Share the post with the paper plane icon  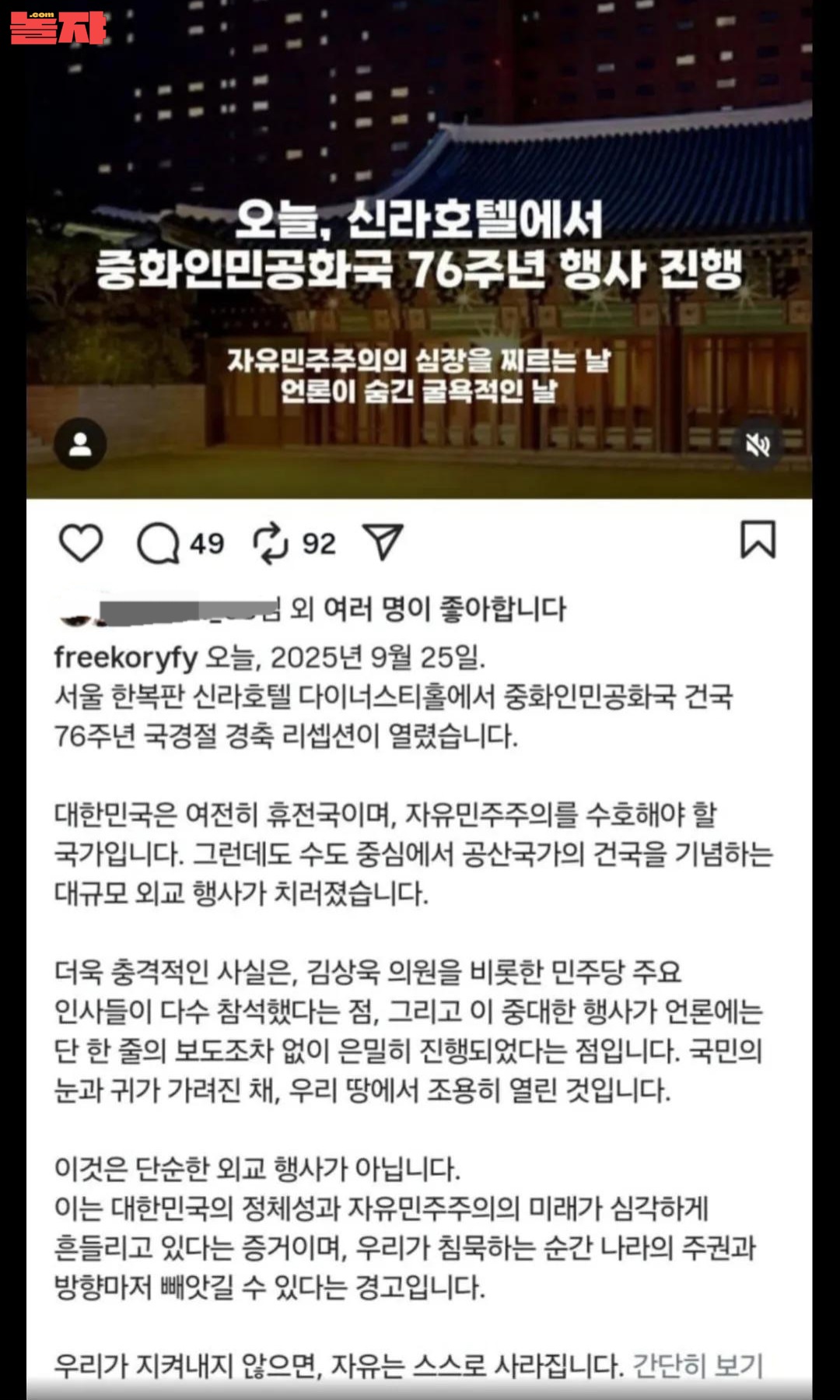pos(383,542)
